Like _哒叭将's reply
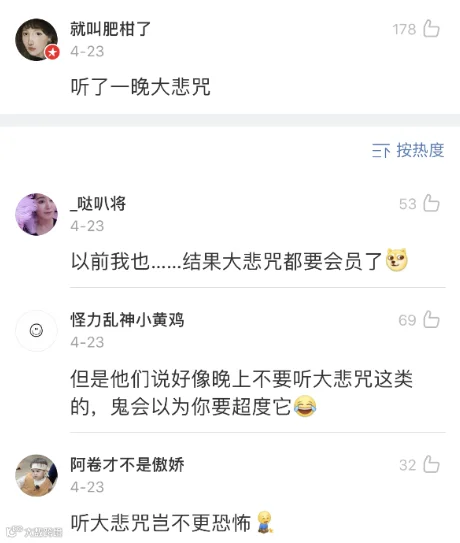 coord(431,203)
